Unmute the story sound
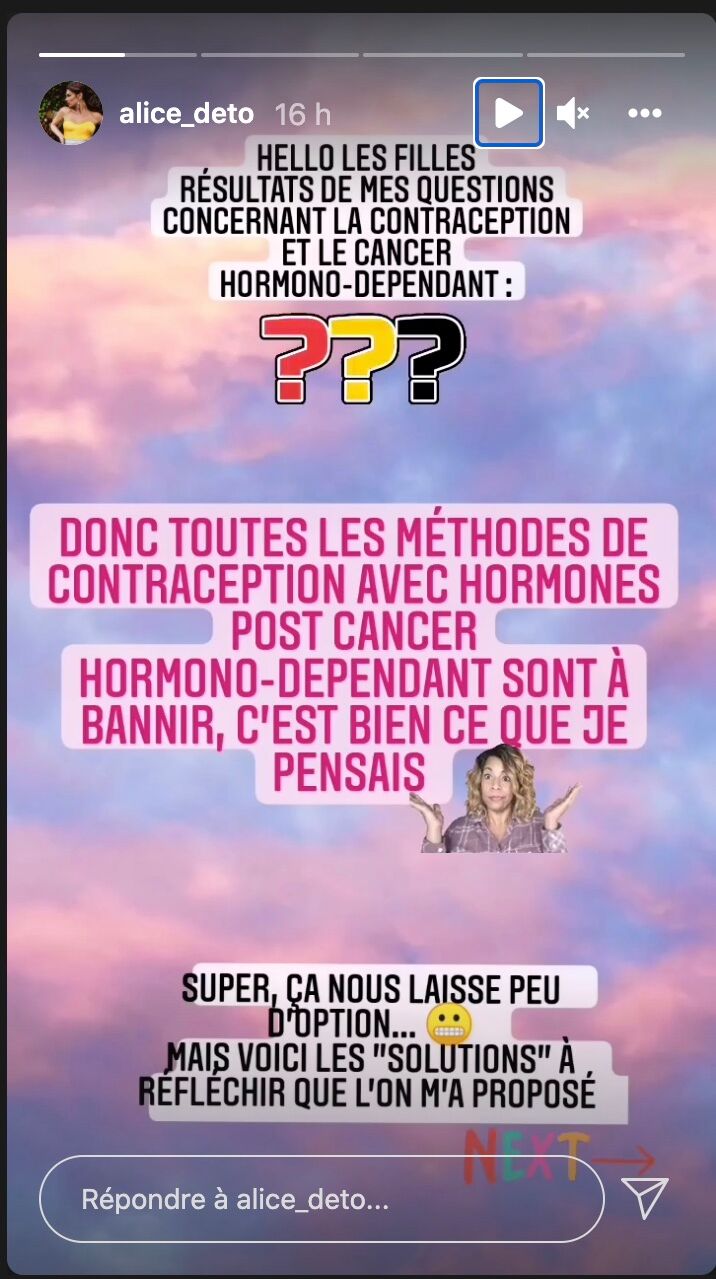The image size is (716, 1279). coord(573,114)
